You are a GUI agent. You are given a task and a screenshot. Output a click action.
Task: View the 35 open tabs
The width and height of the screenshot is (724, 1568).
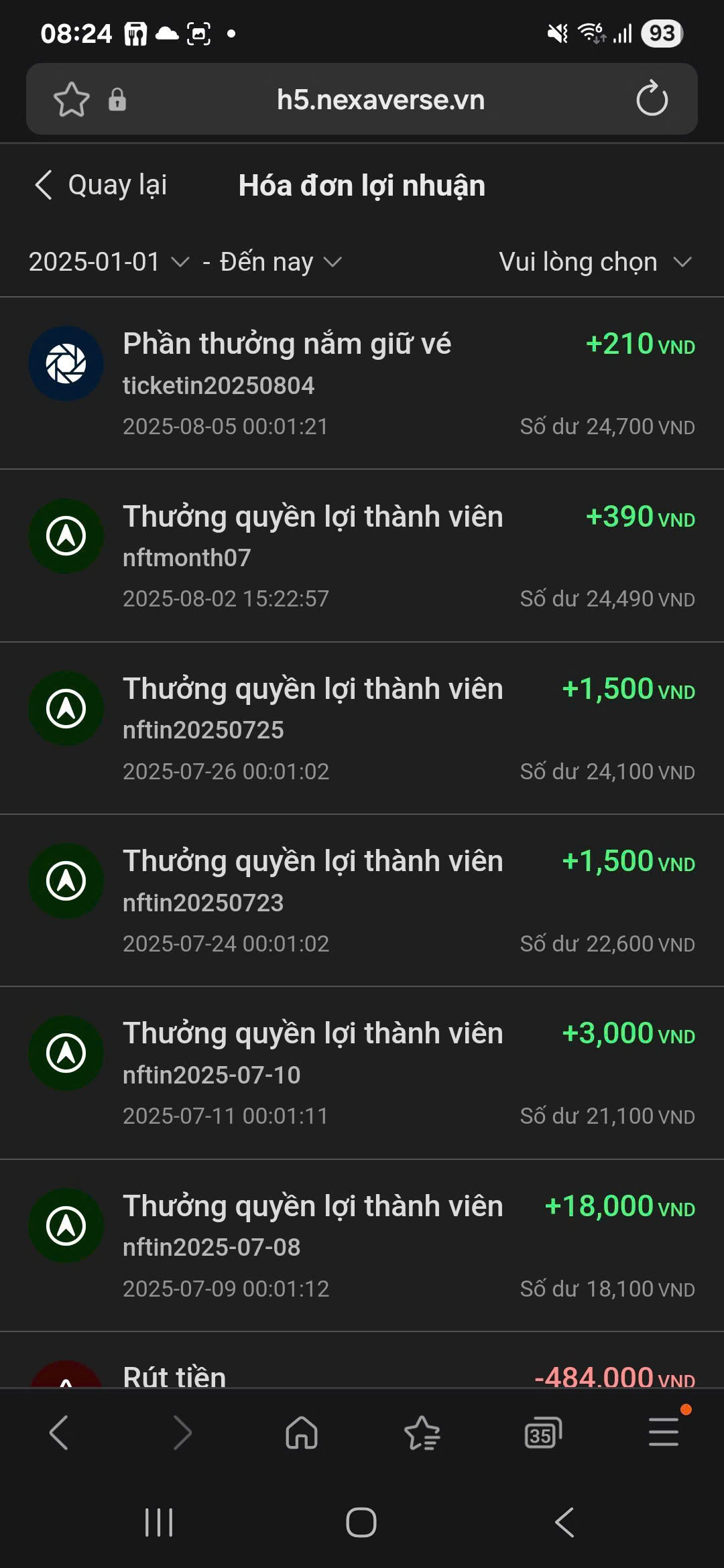(x=542, y=1433)
